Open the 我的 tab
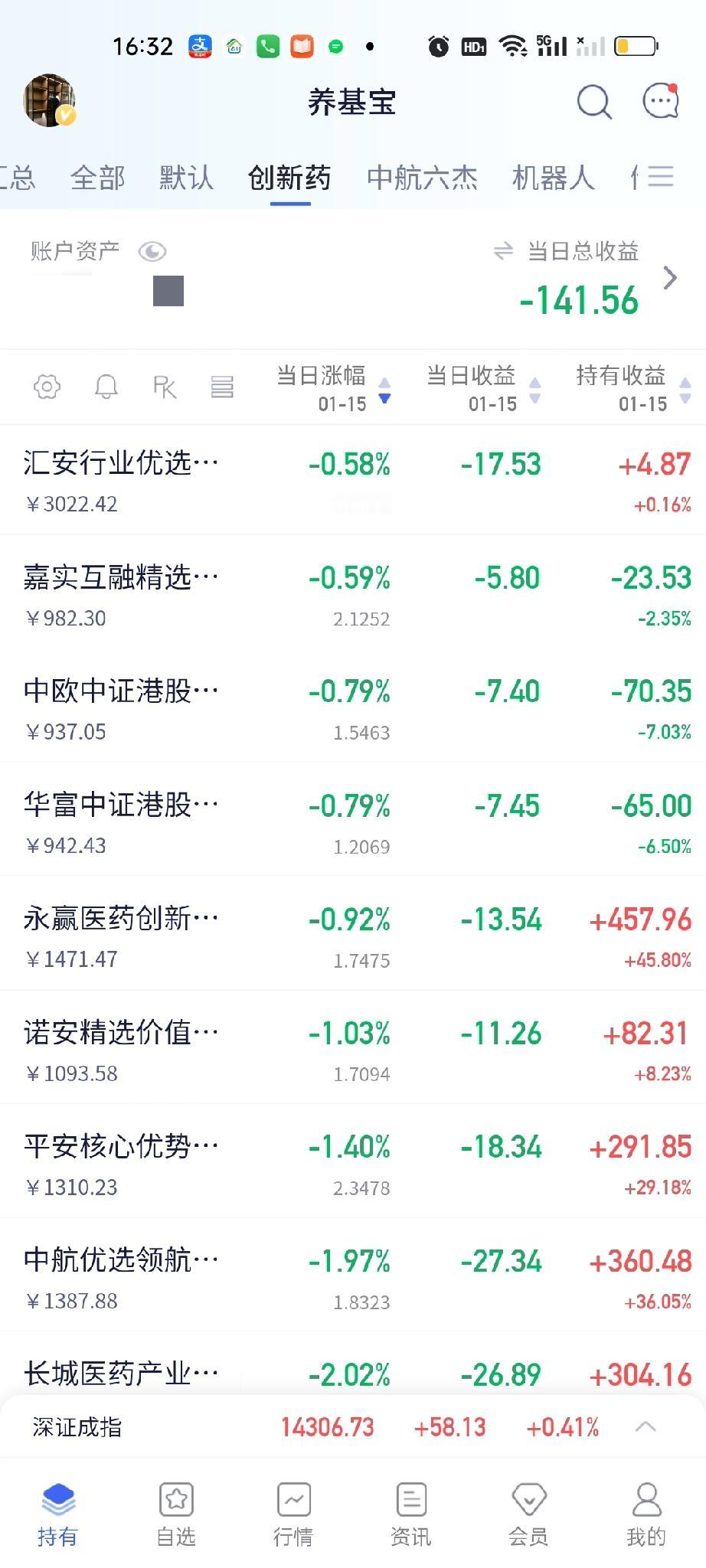 [646, 1514]
